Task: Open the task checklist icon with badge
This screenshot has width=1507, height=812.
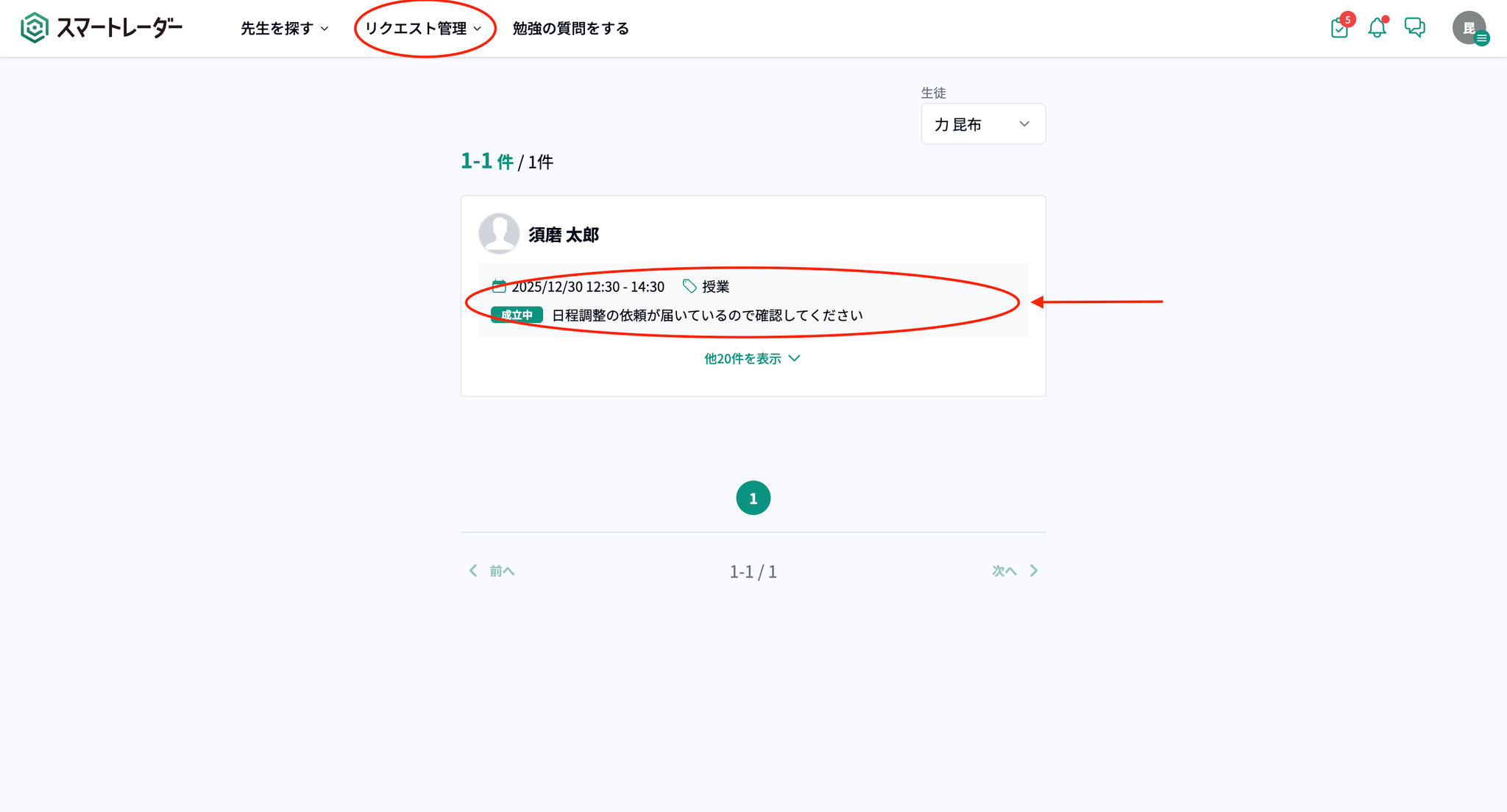Action: (x=1339, y=28)
